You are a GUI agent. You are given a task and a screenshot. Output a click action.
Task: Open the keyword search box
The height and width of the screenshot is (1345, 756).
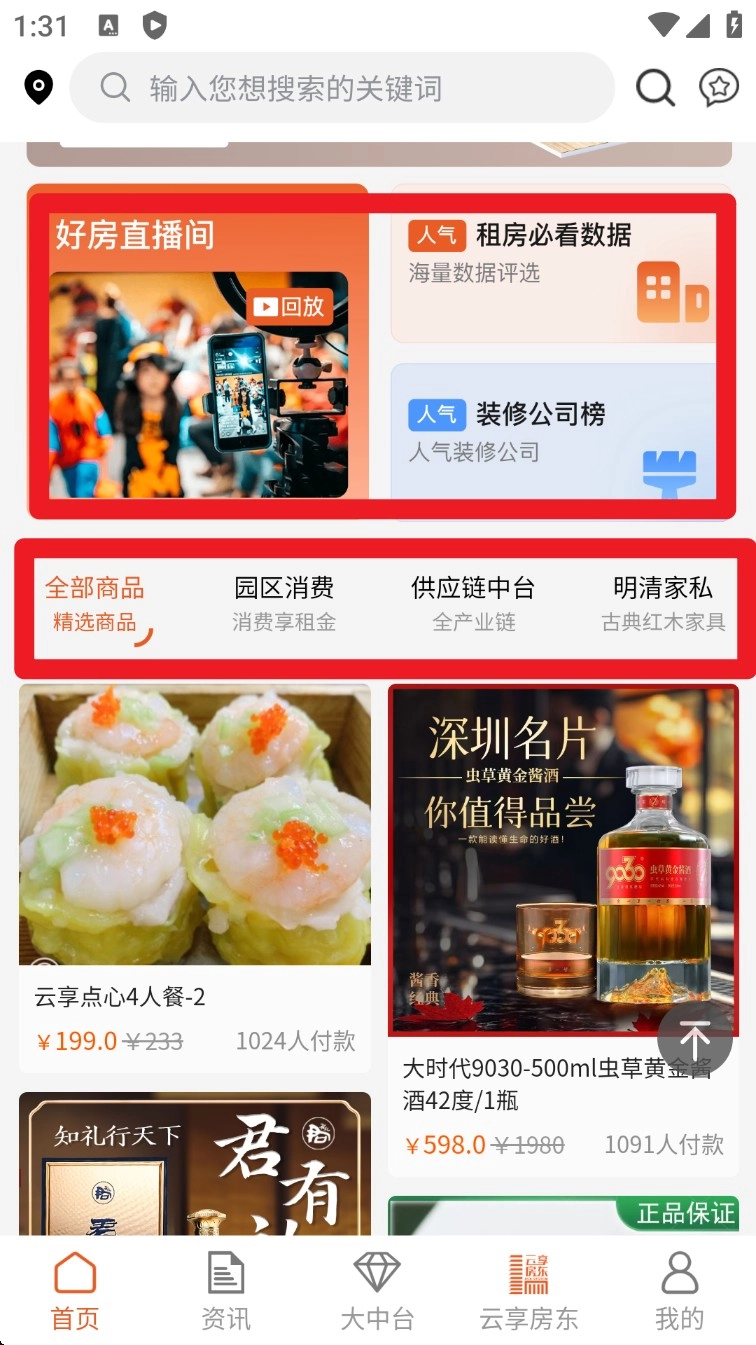[x=342, y=88]
